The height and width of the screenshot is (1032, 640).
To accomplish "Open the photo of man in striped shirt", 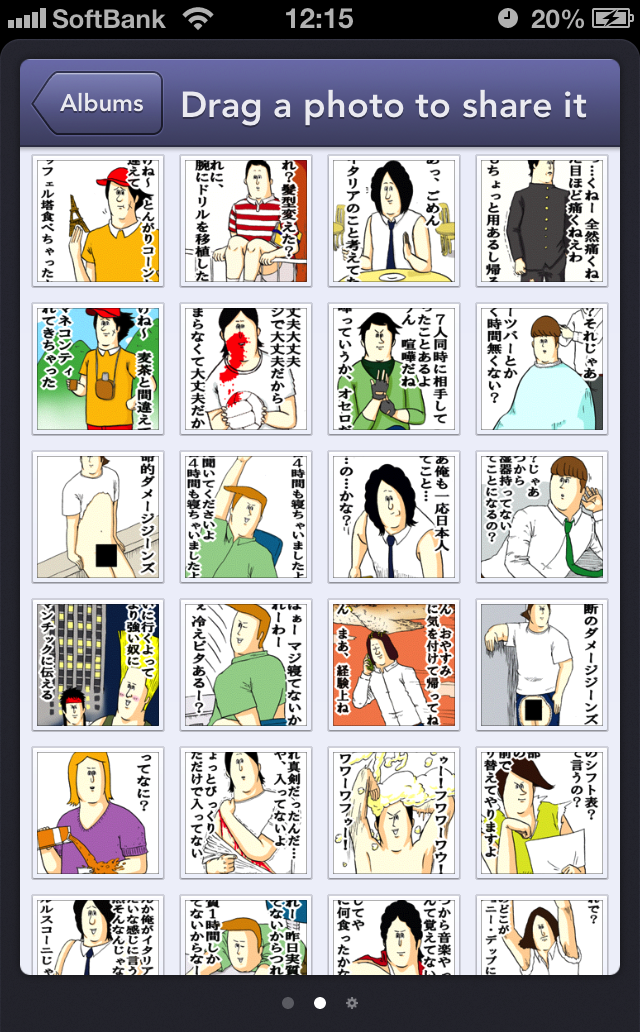I will point(246,220).
